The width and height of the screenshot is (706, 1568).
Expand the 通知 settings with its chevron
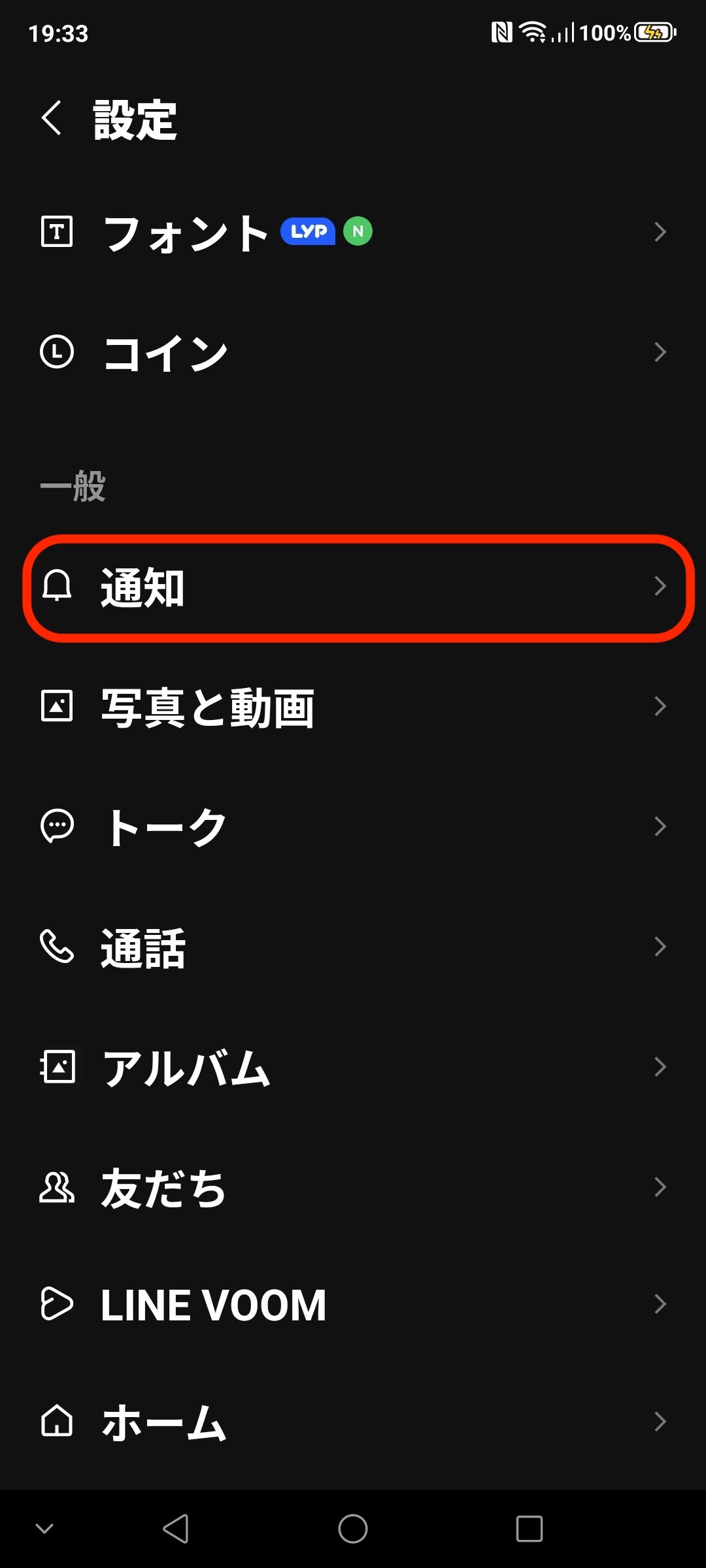(x=661, y=587)
